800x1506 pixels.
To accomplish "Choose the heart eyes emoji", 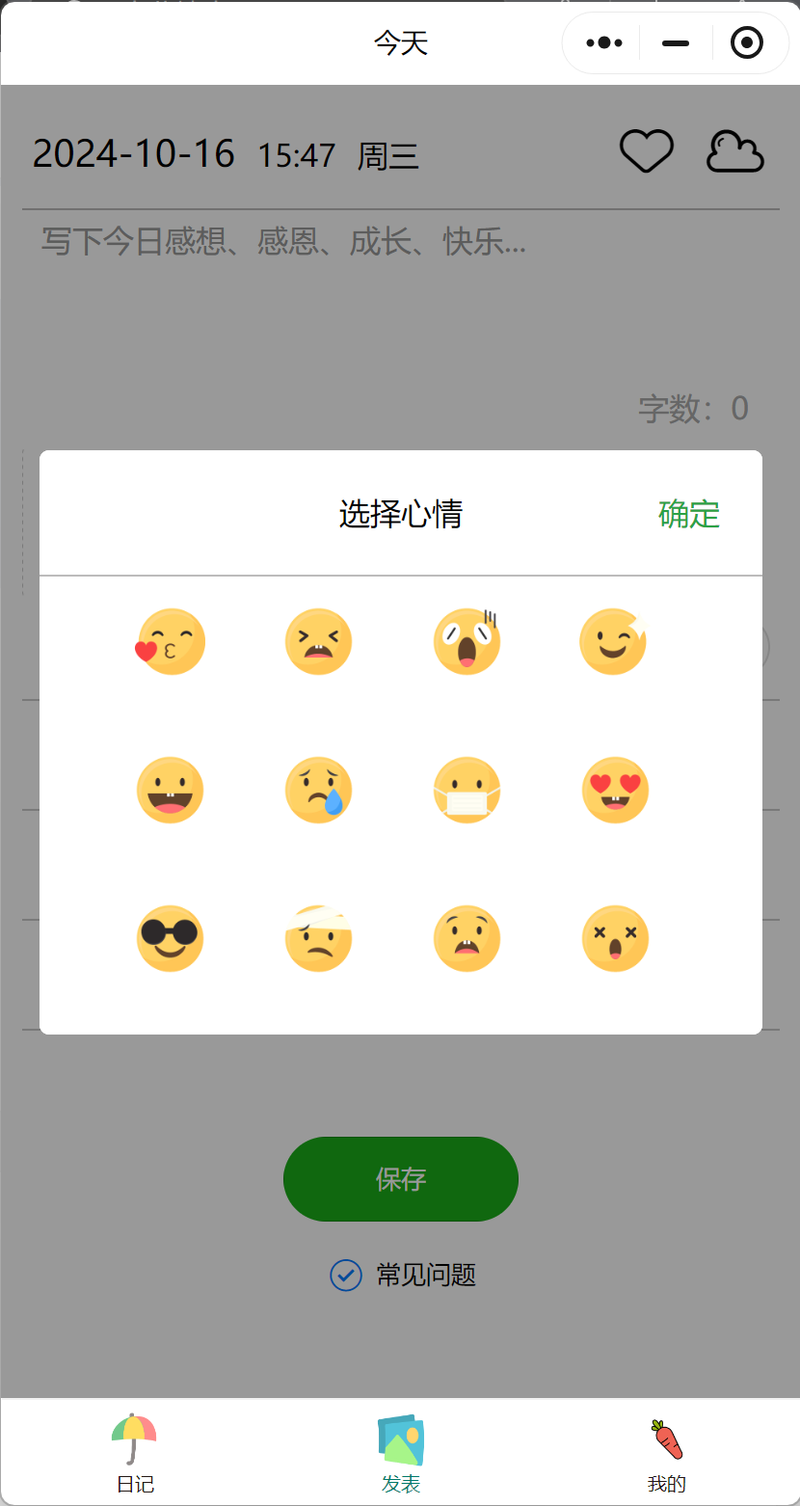I will 615,790.
